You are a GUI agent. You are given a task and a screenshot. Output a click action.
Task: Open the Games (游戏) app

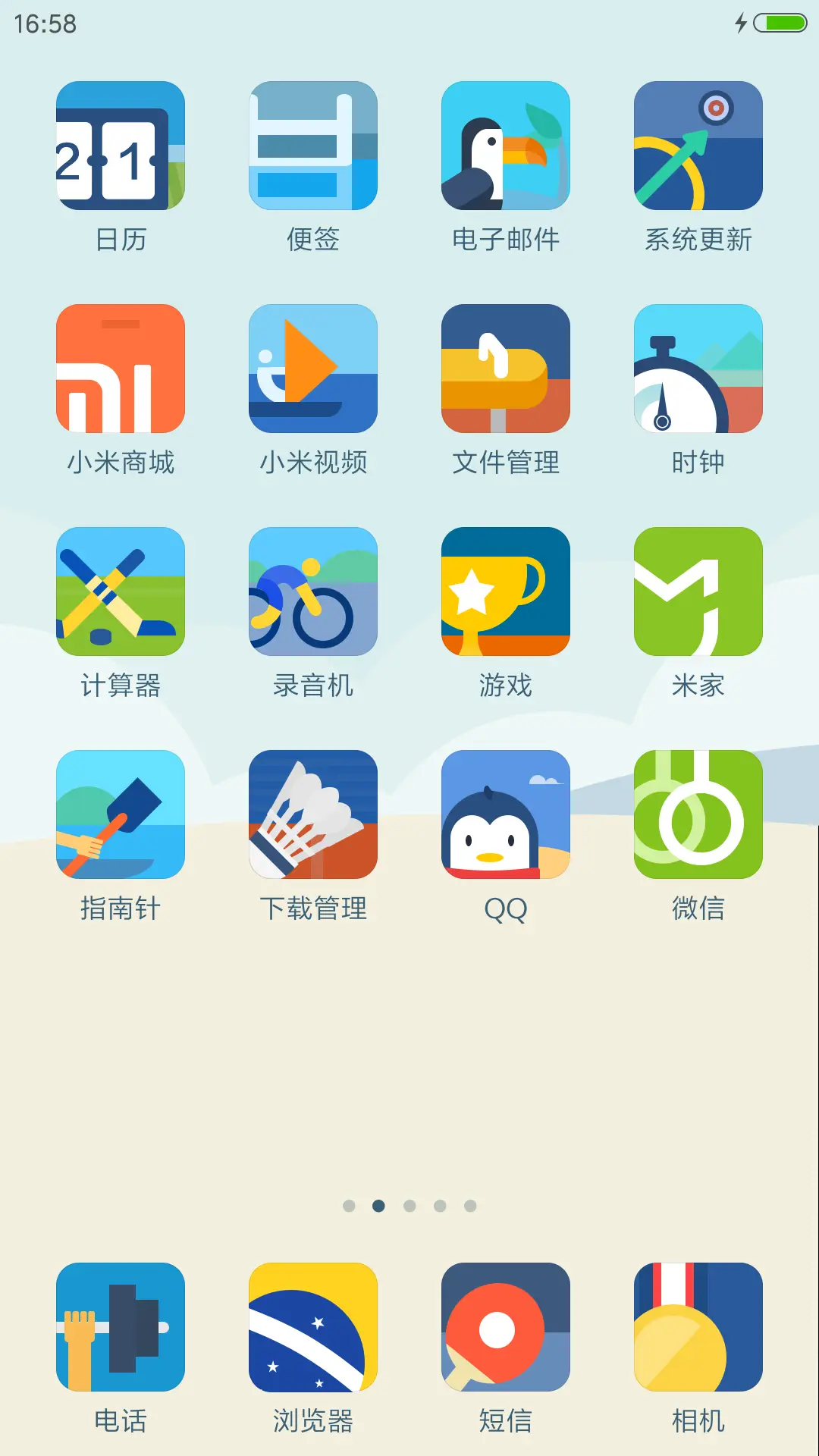pos(505,592)
